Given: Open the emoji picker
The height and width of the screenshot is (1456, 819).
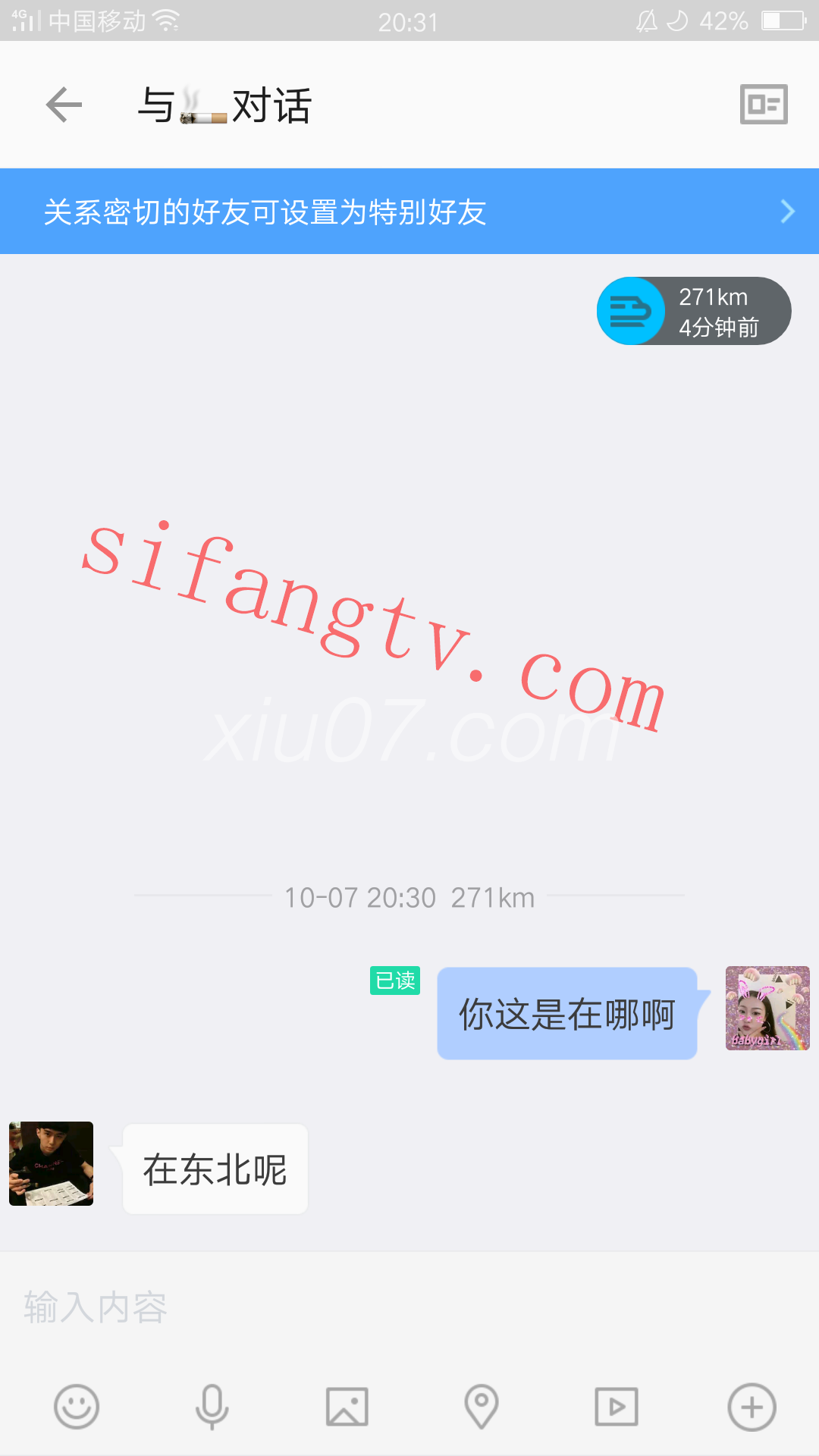Looking at the screenshot, I should click(x=77, y=1407).
